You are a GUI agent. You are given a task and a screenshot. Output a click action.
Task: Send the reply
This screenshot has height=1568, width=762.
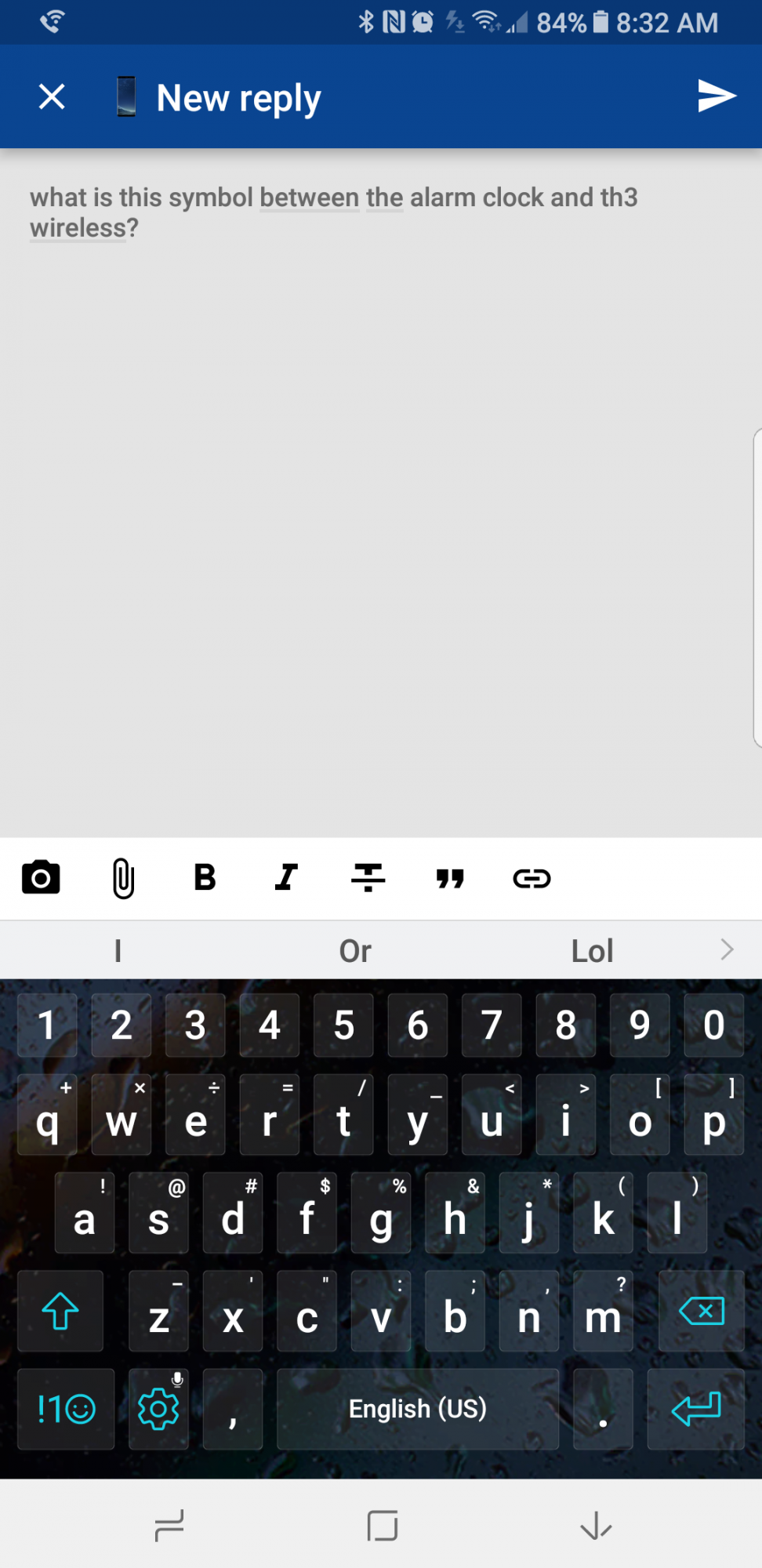[x=717, y=96]
